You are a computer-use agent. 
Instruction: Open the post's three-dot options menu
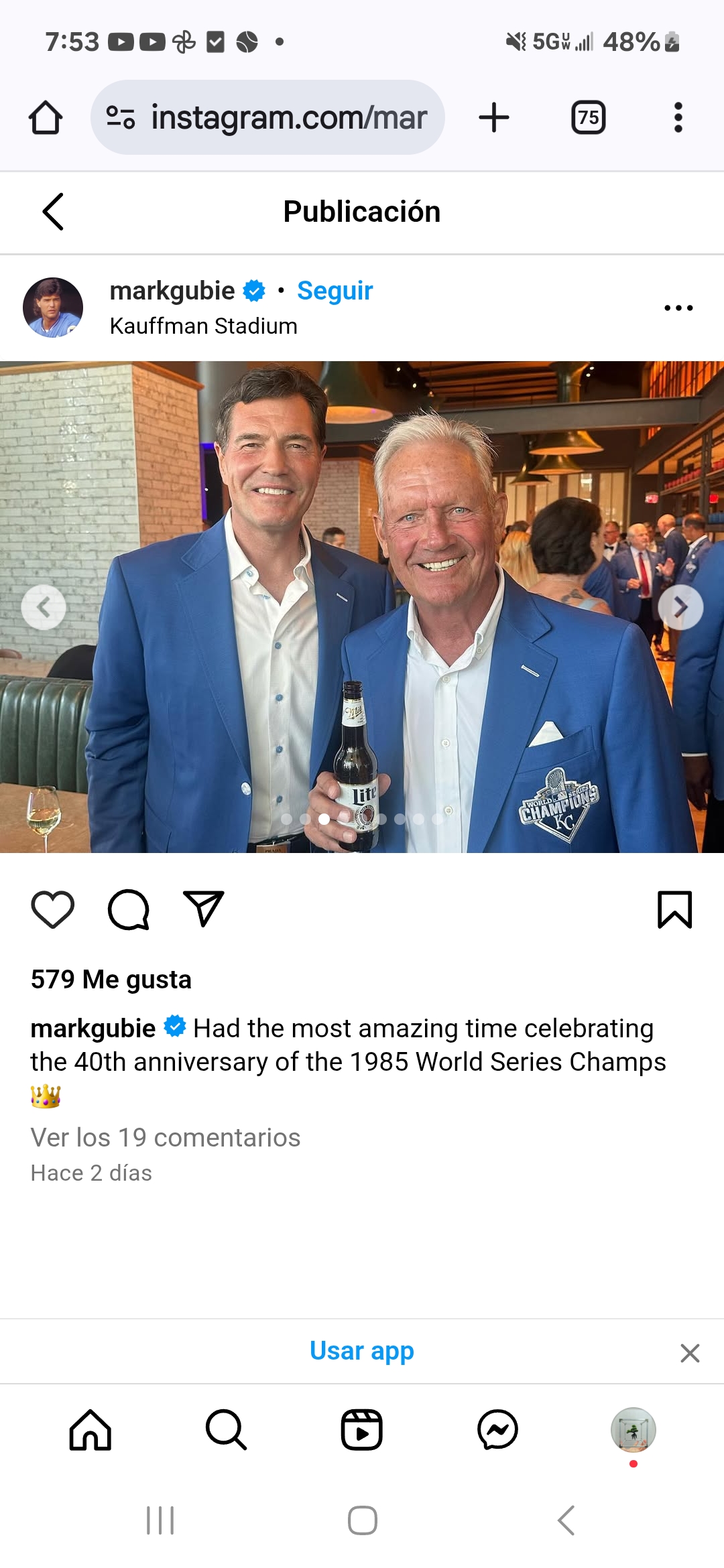pos(678,308)
